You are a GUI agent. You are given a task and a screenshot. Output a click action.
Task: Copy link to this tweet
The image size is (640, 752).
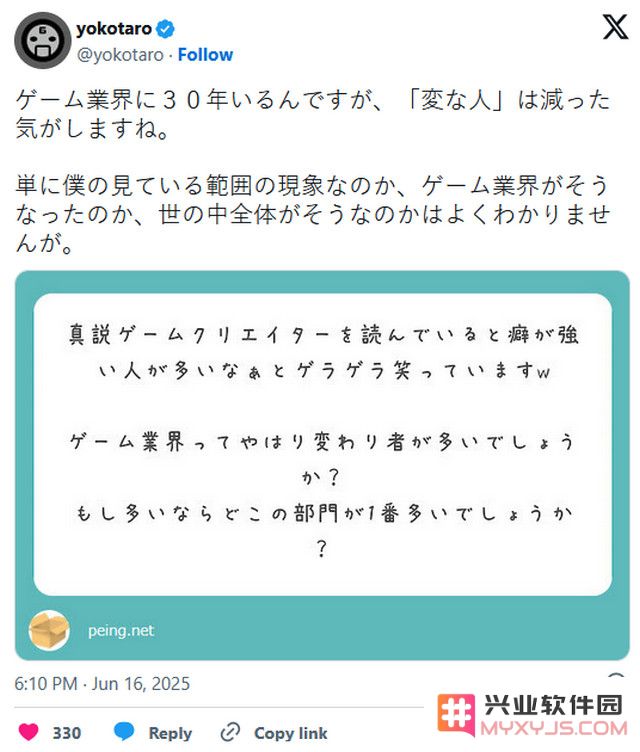point(274,732)
